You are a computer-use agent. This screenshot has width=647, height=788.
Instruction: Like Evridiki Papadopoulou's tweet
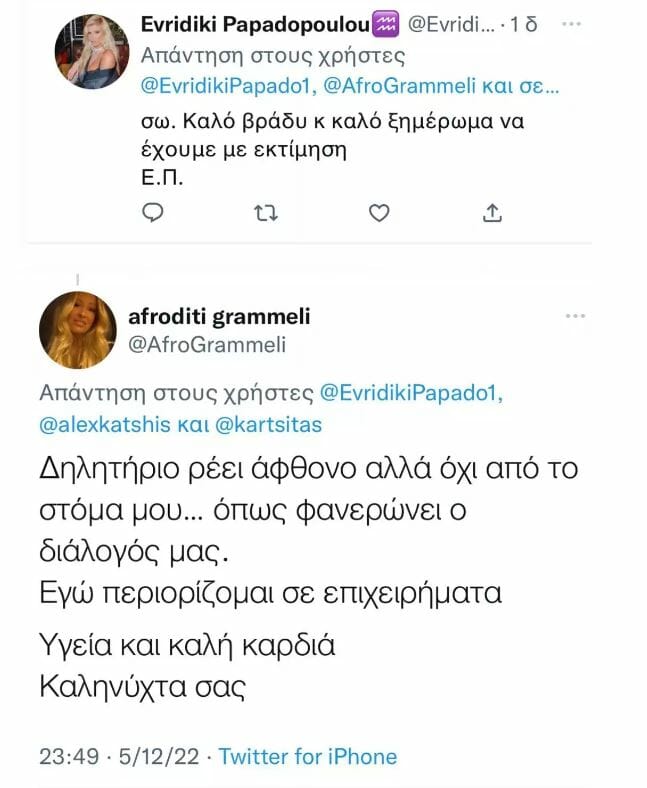pyautogui.click(x=378, y=212)
